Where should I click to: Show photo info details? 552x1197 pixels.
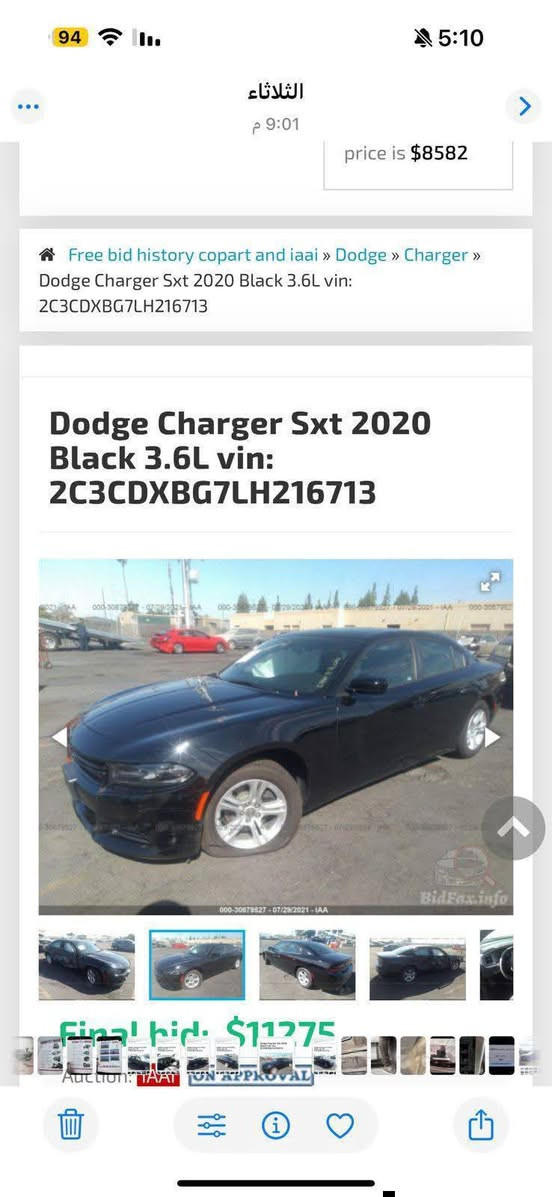coord(276,1125)
